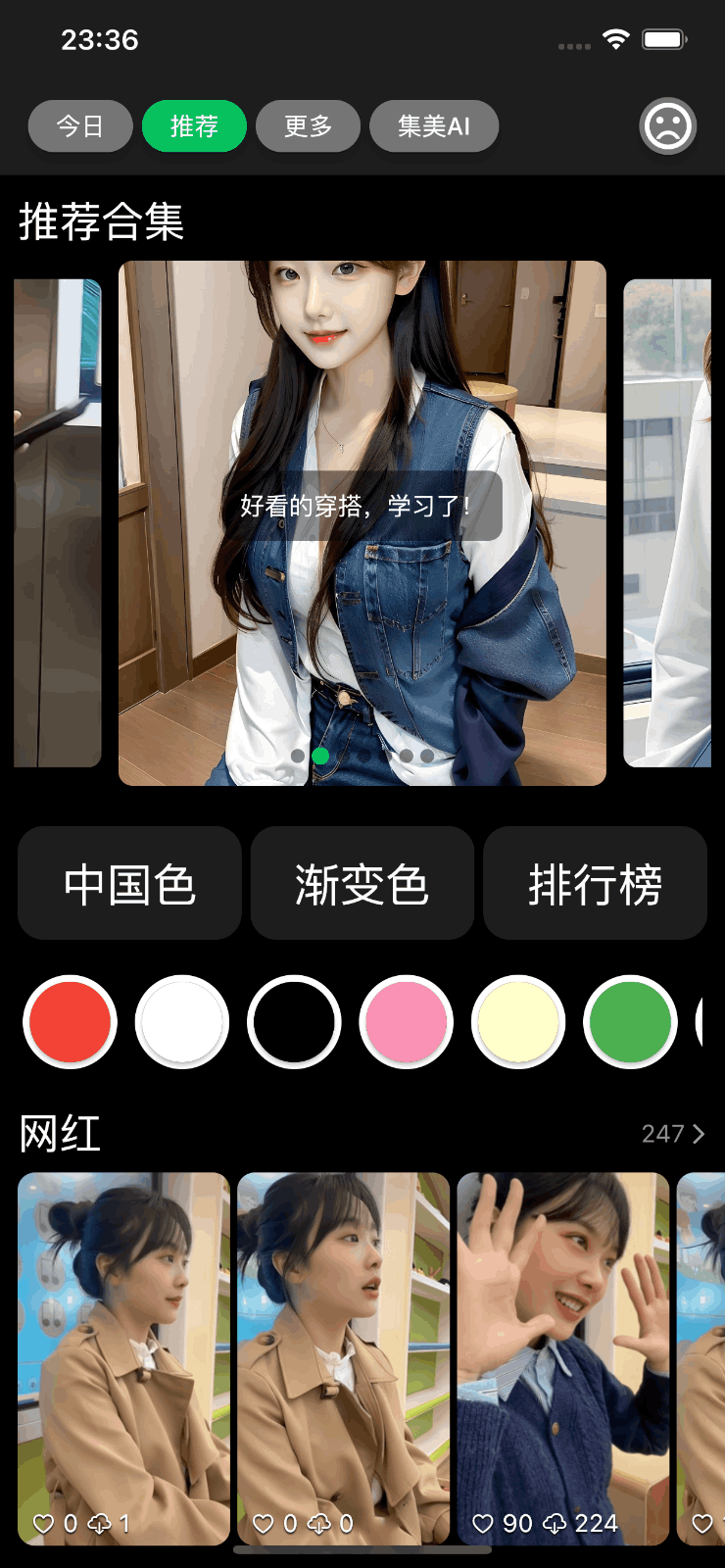Screen dimensions: 725x1568
Task: Select the pink color swatch
Action: point(406,1022)
